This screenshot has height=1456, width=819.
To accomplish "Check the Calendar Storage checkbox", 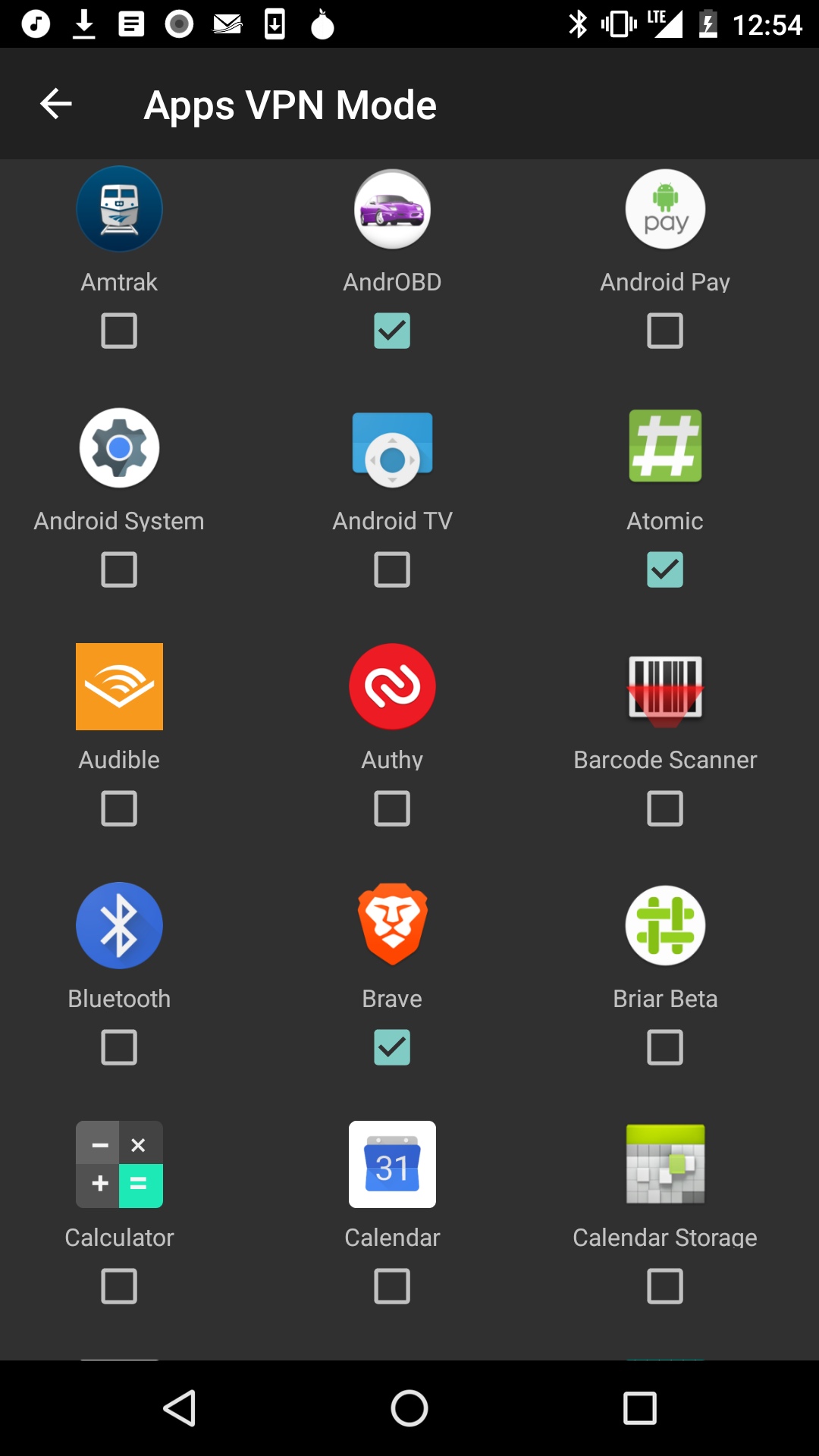I will click(665, 1286).
